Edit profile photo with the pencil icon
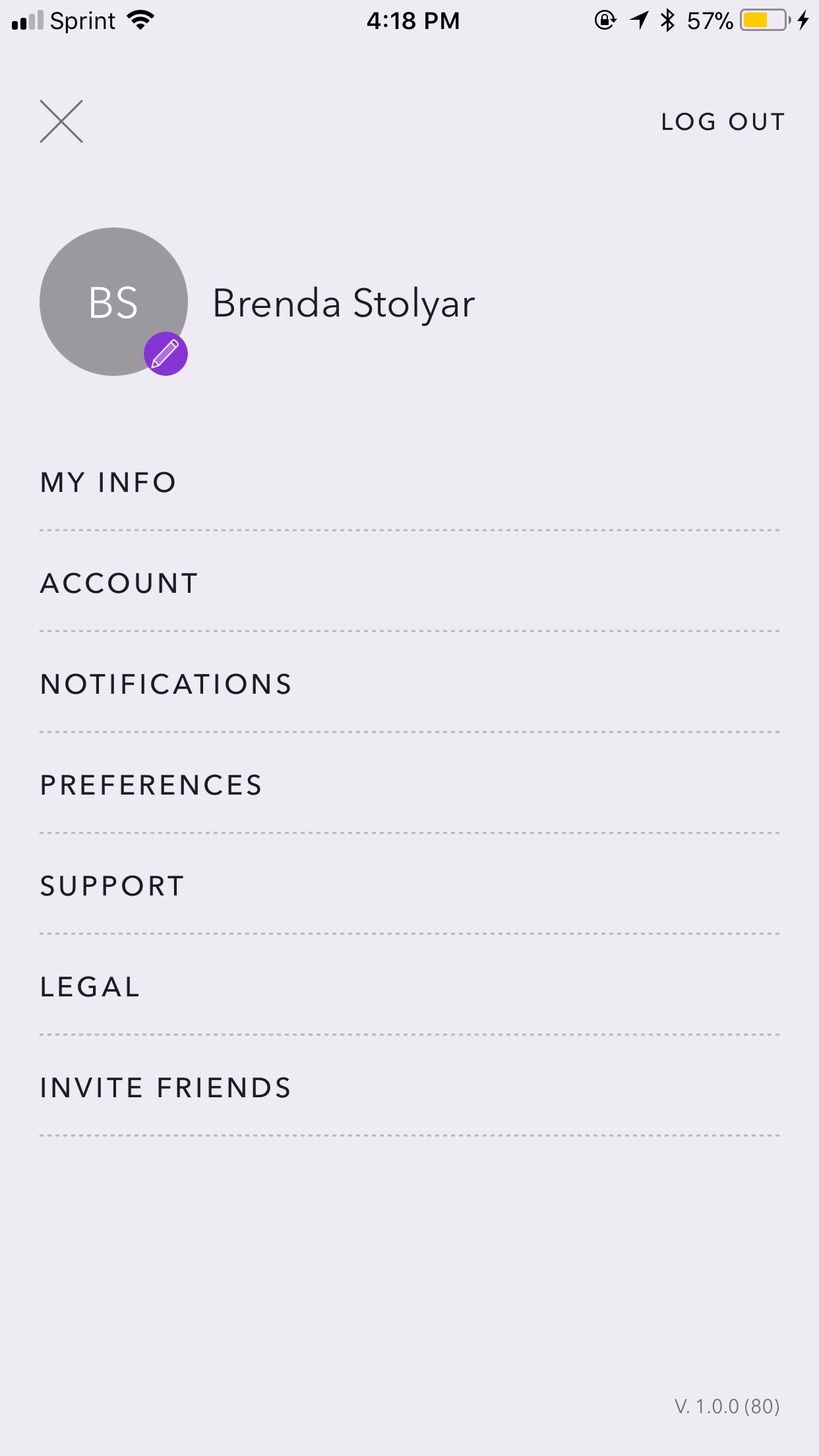819x1456 pixels. [x=166, y=354]
